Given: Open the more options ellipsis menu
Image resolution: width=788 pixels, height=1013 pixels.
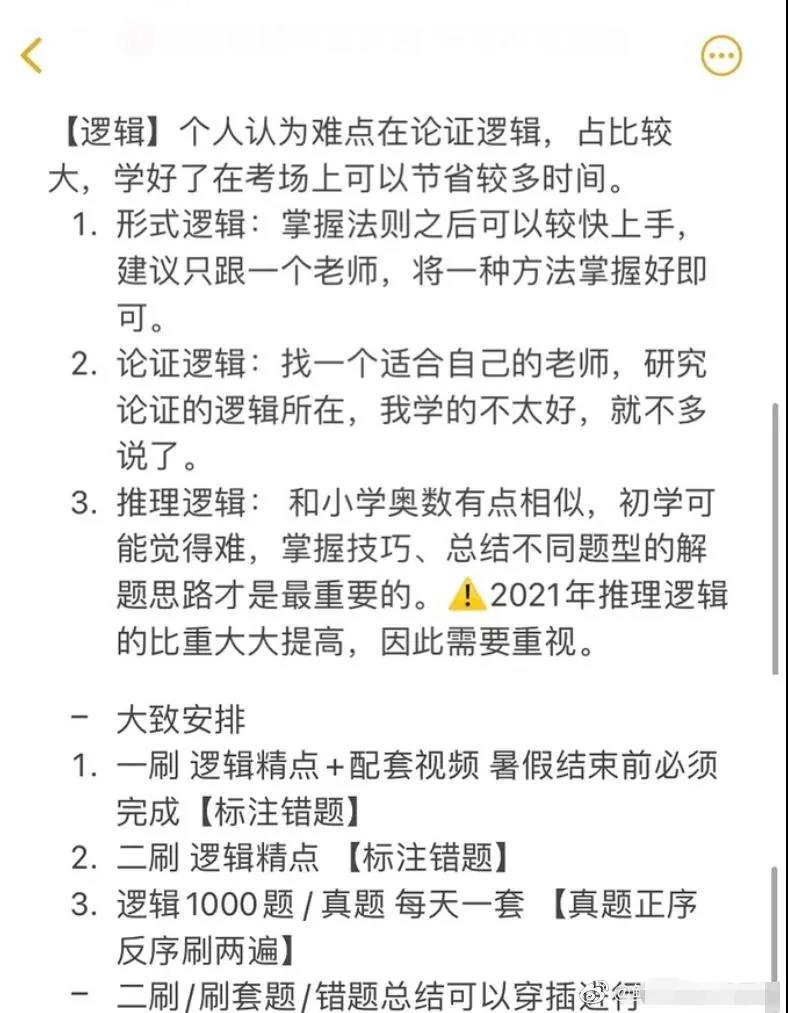Looking at the screenshot, I should coord(720,56).
